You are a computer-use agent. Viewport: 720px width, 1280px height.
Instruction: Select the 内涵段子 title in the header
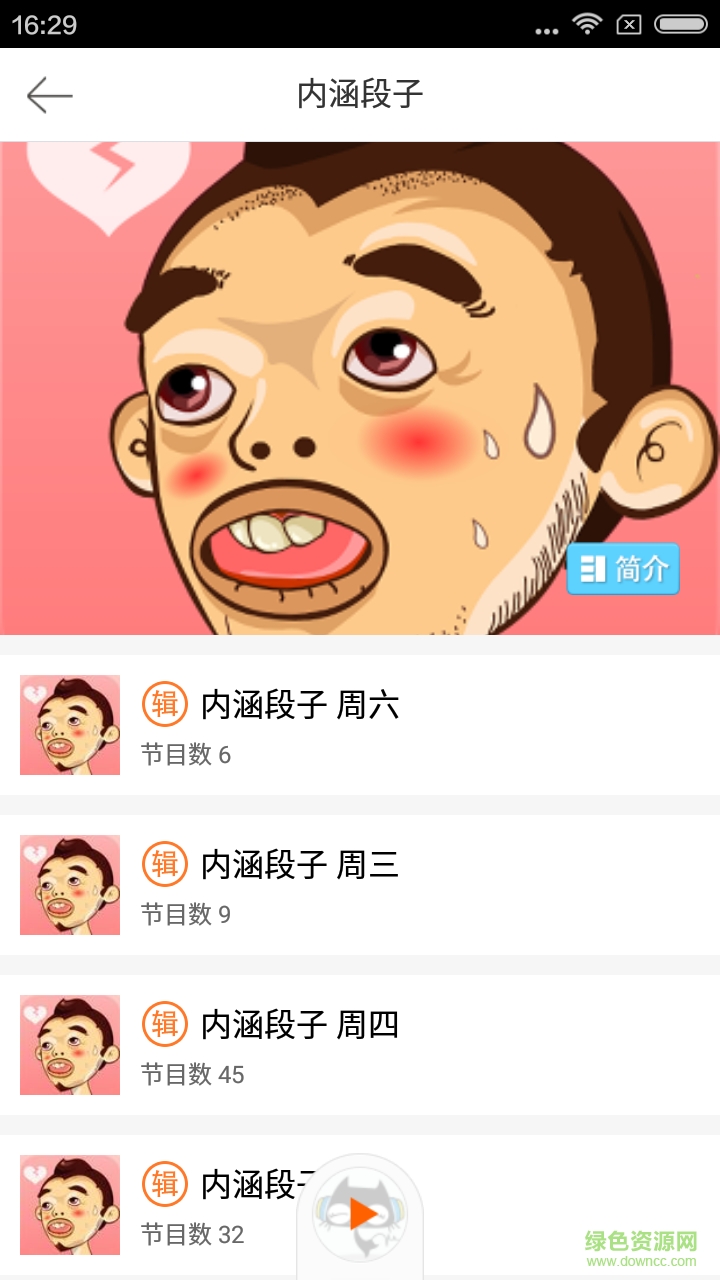359,94
